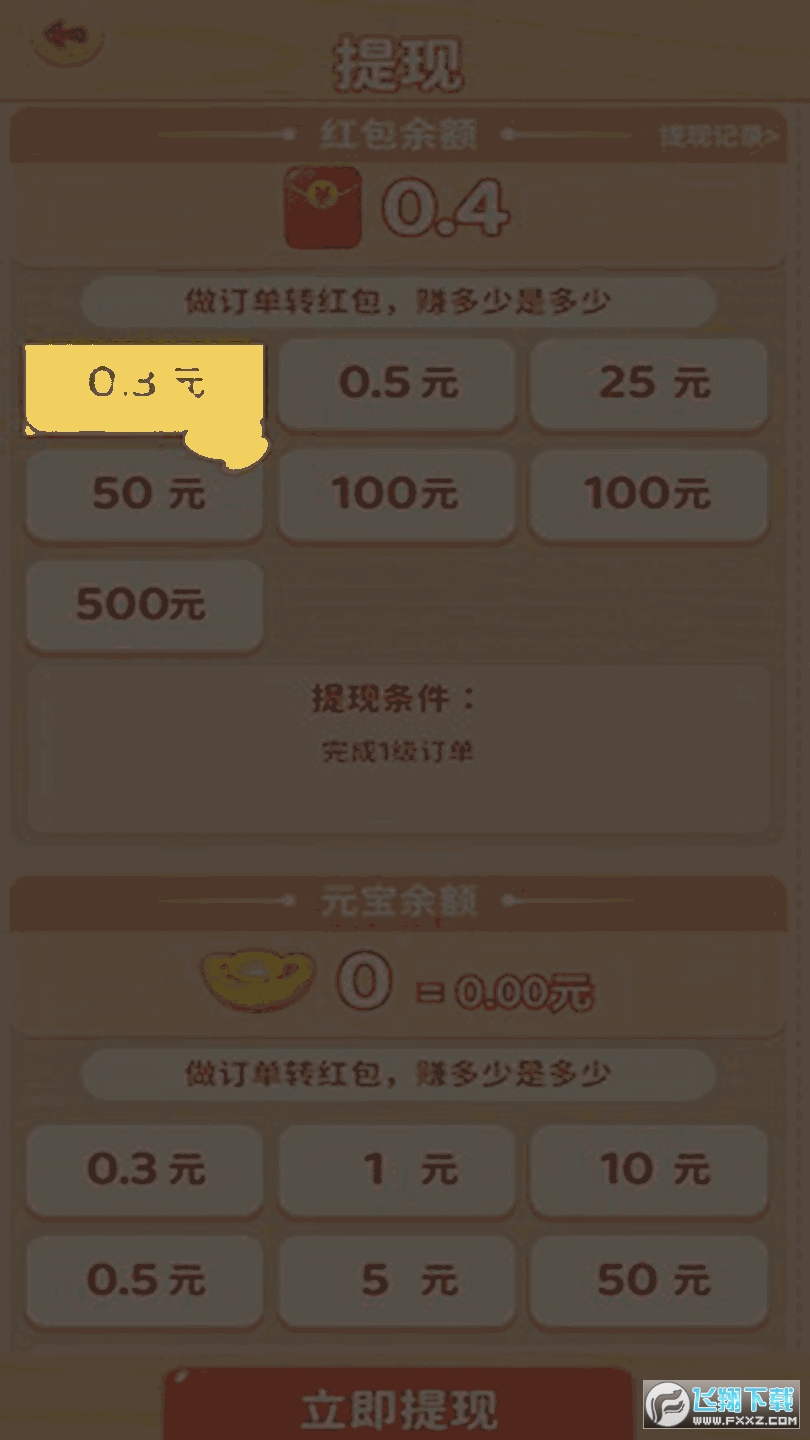Choose 0.5元 in the 红包余额 section

[396, 384]
